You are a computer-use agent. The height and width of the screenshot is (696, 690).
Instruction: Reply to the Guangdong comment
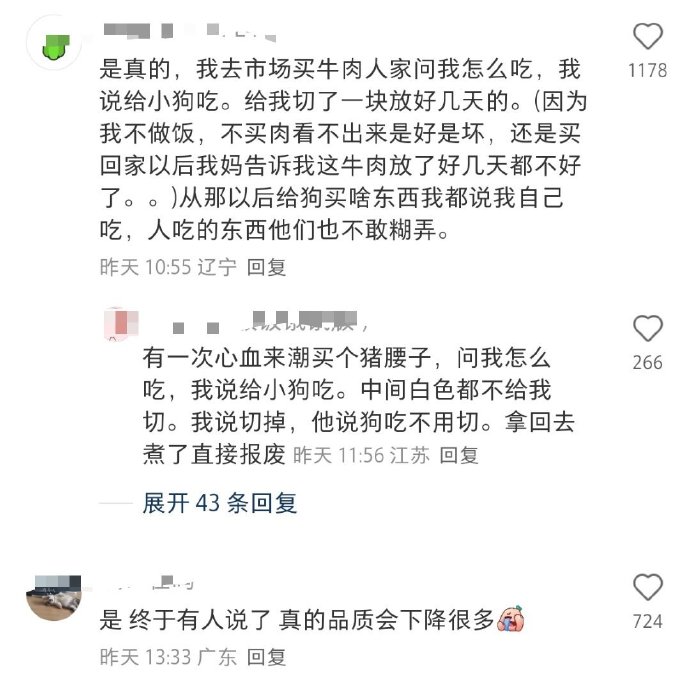(266, 657)
